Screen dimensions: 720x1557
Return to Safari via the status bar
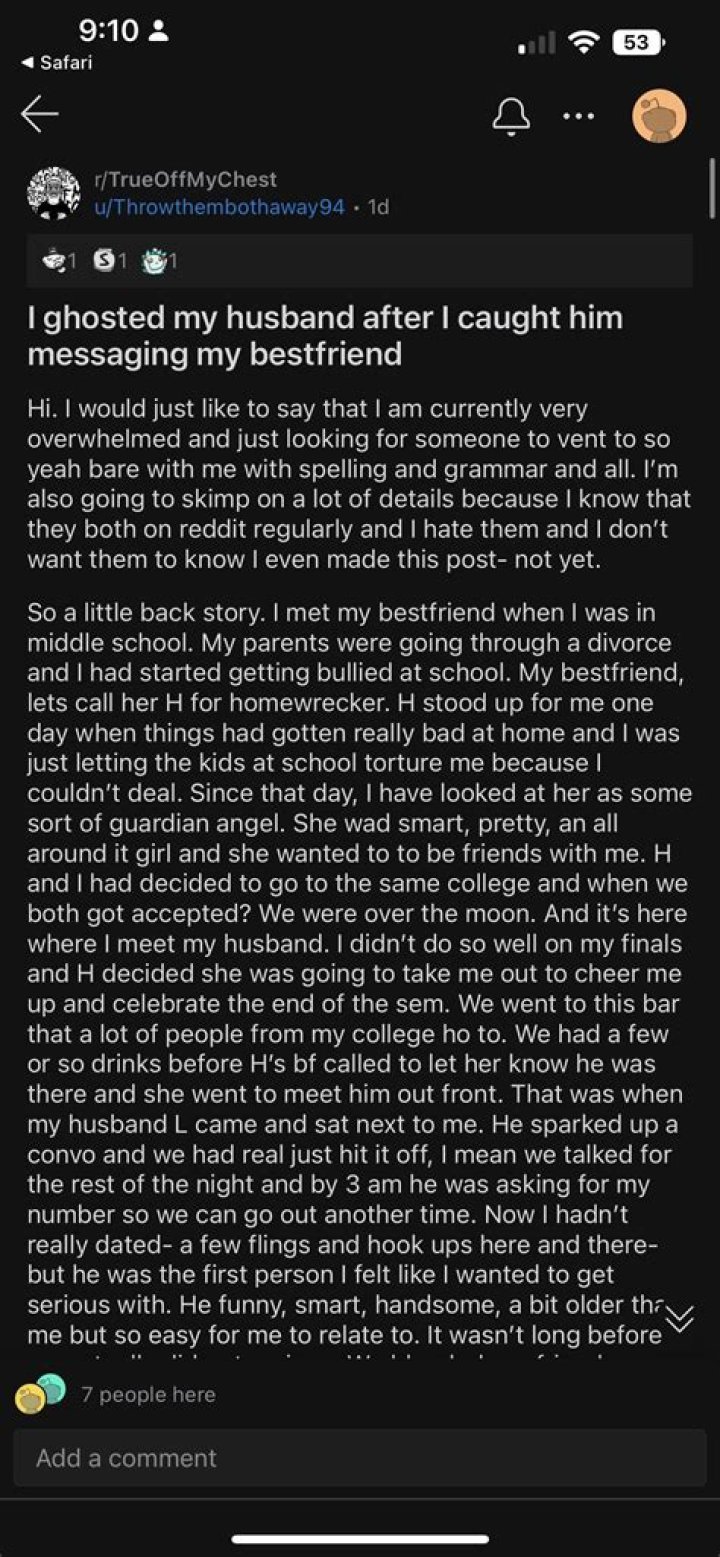pyautogui.click(x=56, y=62)
